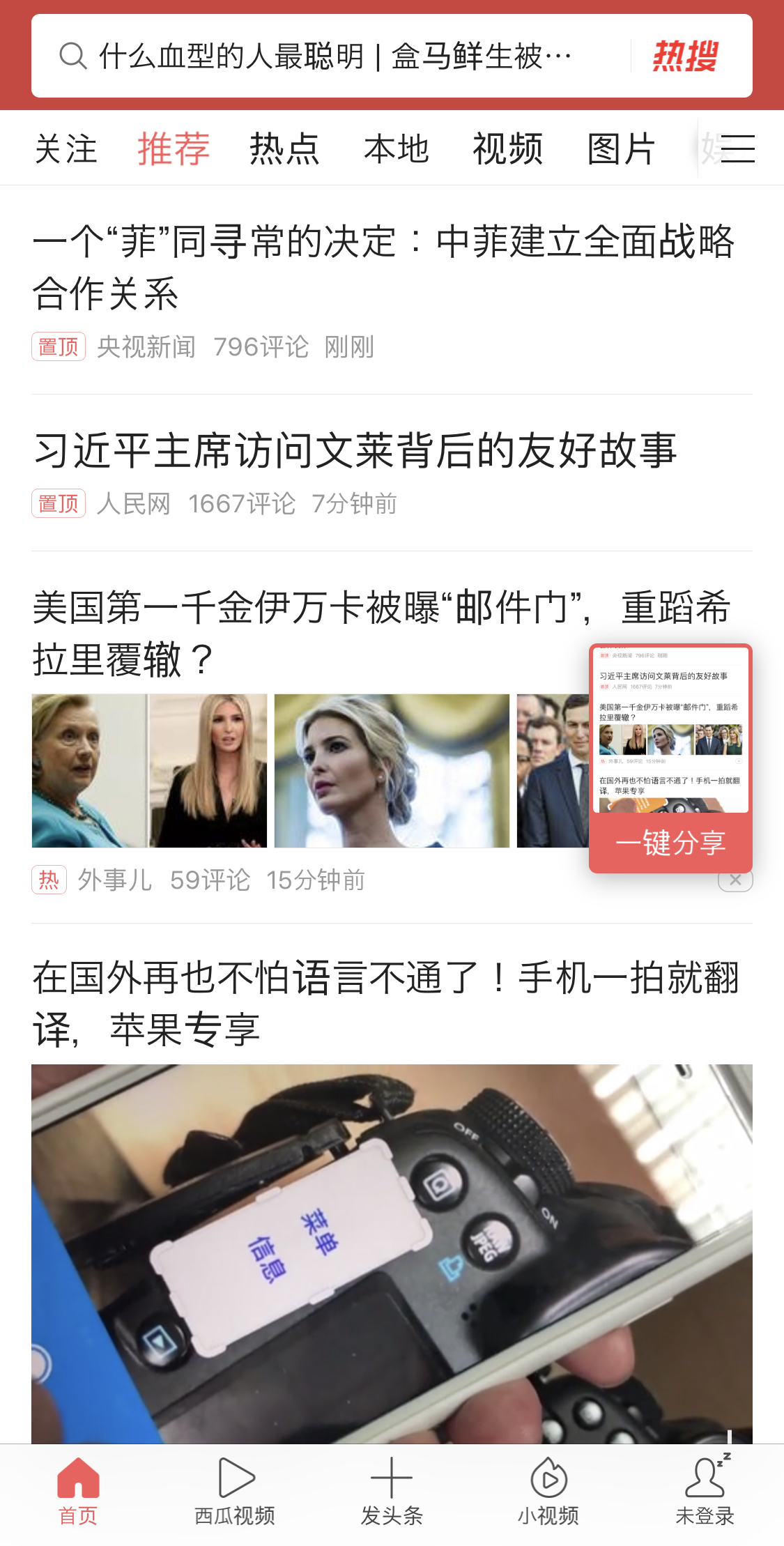Switch to the 西瓜视频 tab
Viewport: 784px width, 1546px height.
235,1490
